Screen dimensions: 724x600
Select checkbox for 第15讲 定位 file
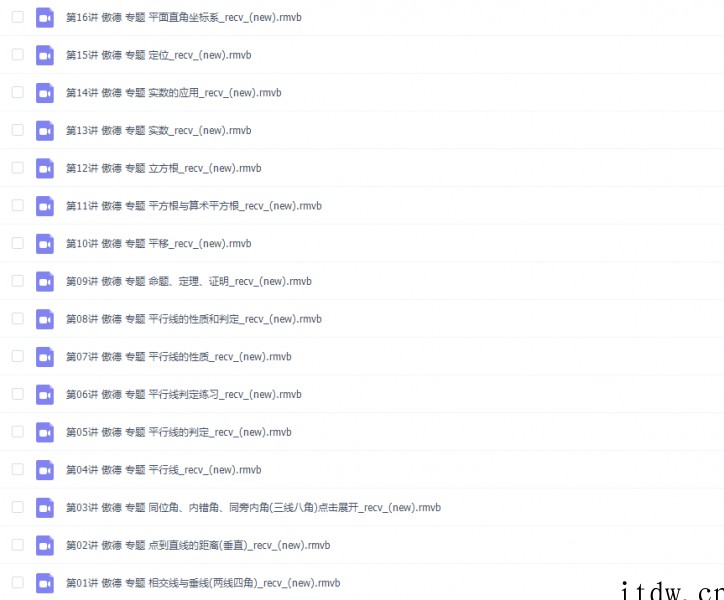coord(17,54)
